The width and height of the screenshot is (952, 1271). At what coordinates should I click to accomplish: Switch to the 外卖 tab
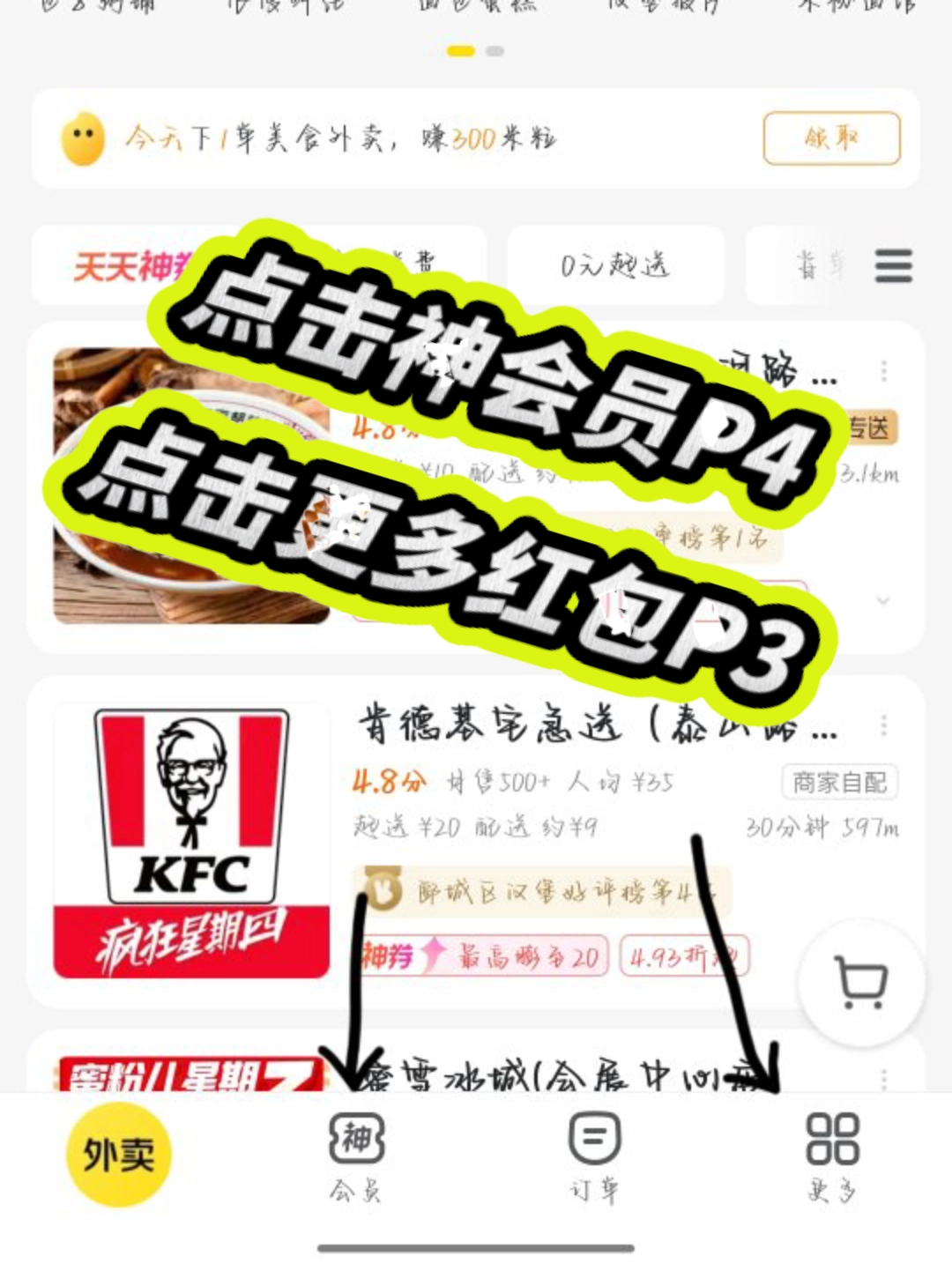point(118,1154)
